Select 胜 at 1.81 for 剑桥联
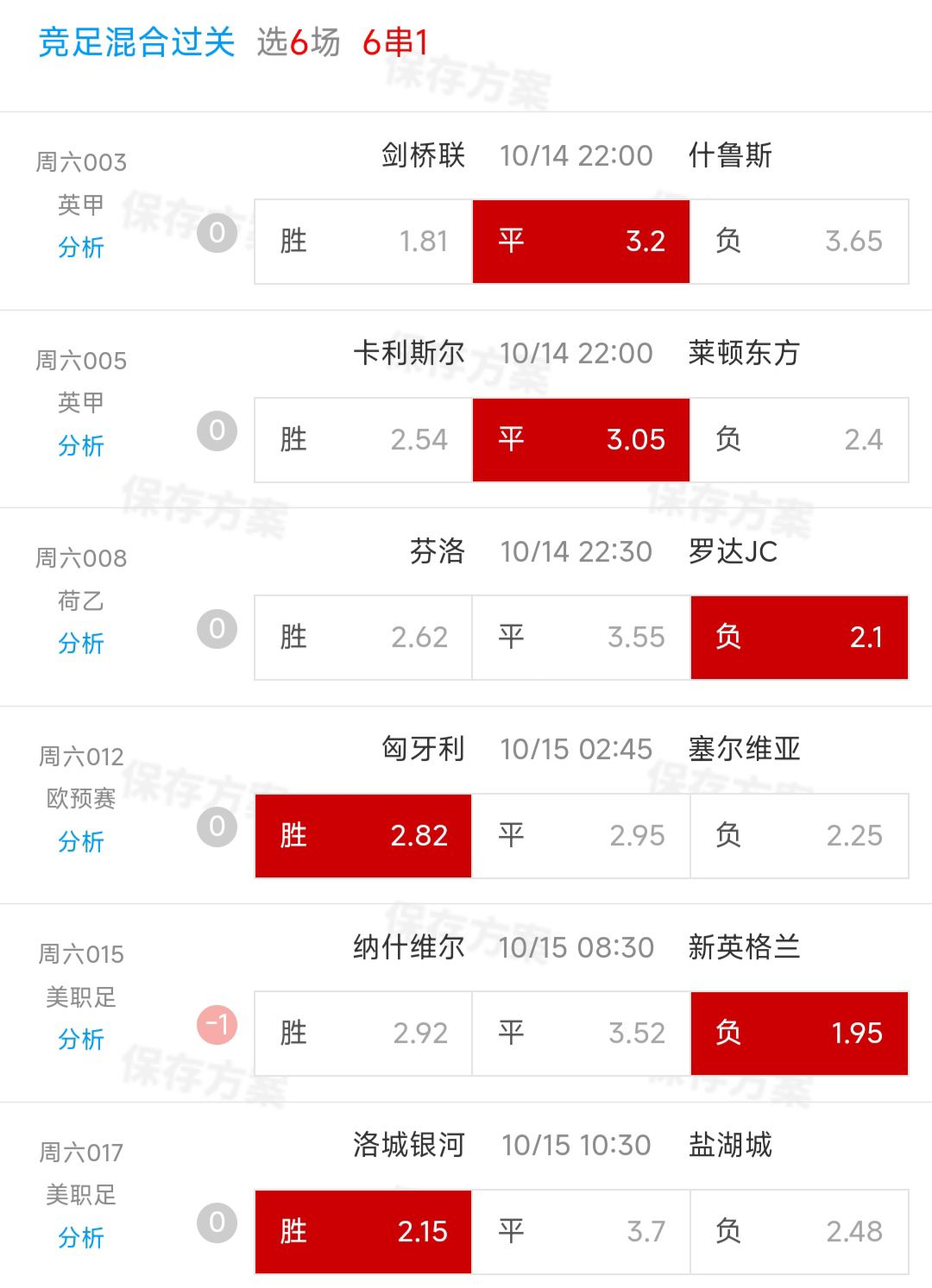 click(x=363, y=242)
